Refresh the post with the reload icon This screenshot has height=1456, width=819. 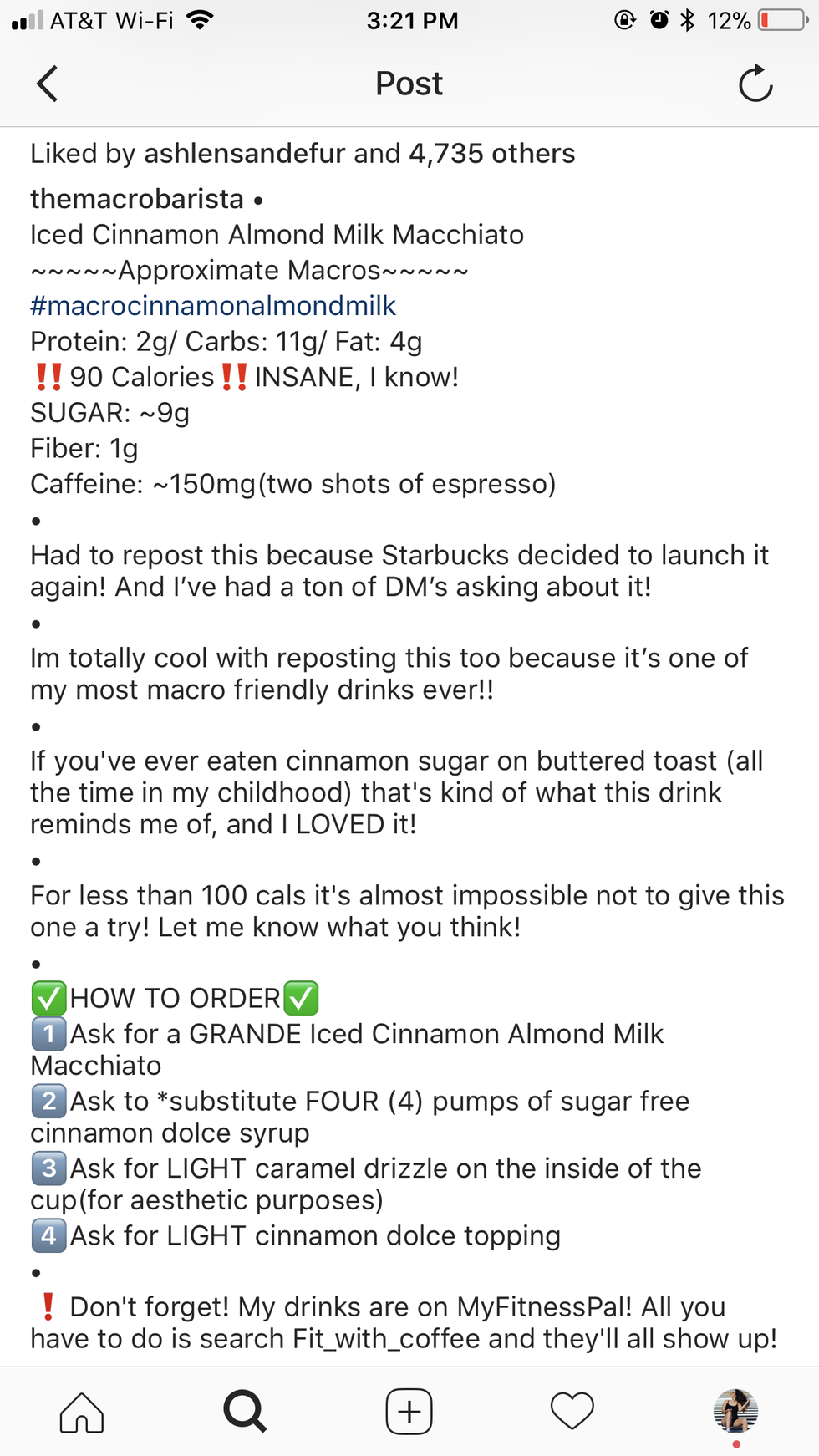point(755,84)
